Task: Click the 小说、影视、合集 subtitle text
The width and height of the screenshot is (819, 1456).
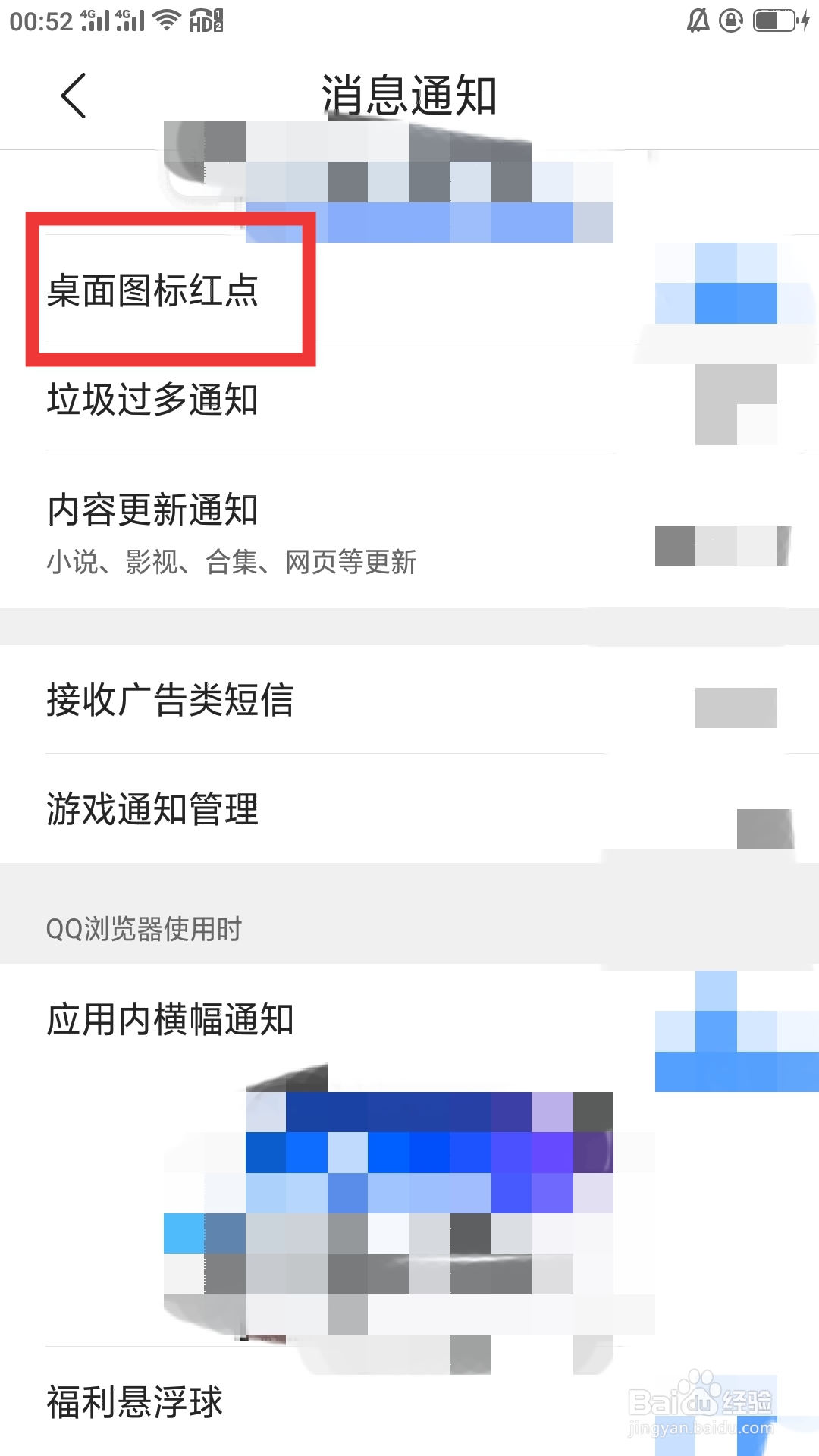Action: [x=230, y=563]
